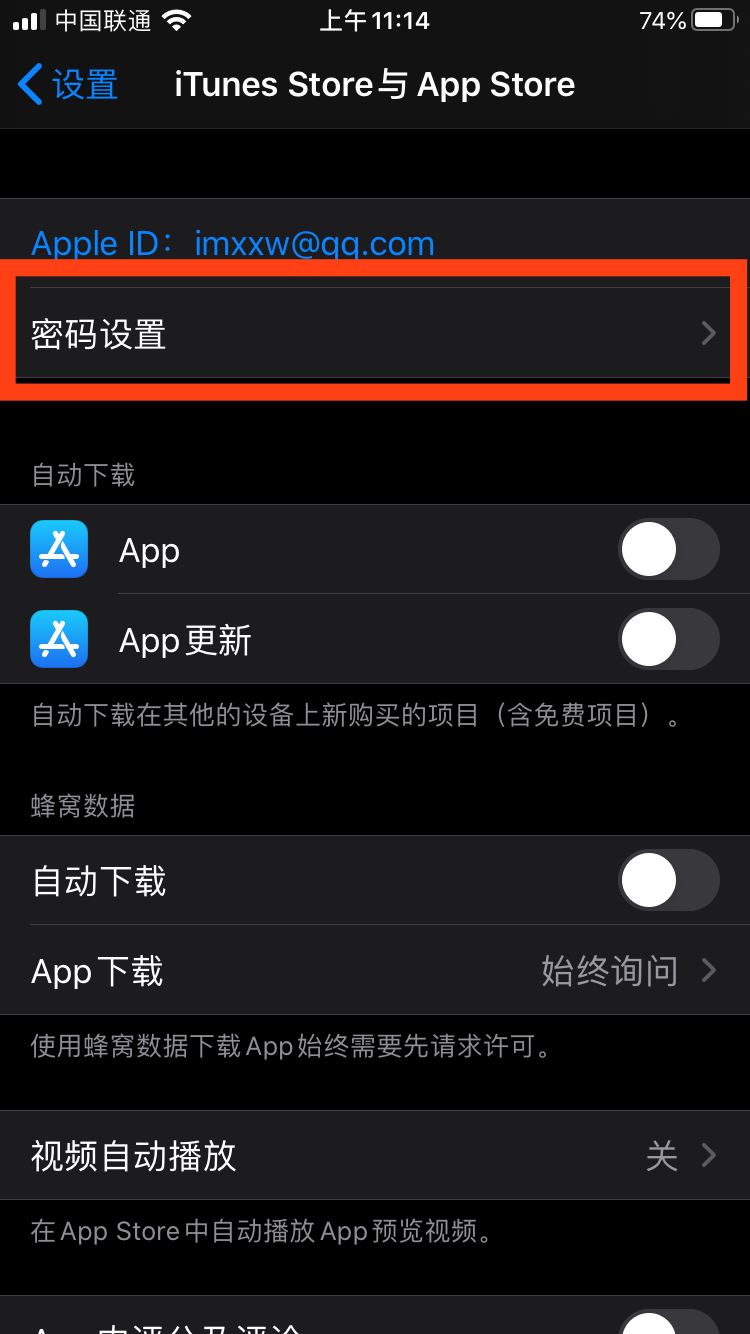Viewport: 750px width, 1334px height.
Task: Open App下载 始终询问 setting
Action: [374, 971]
